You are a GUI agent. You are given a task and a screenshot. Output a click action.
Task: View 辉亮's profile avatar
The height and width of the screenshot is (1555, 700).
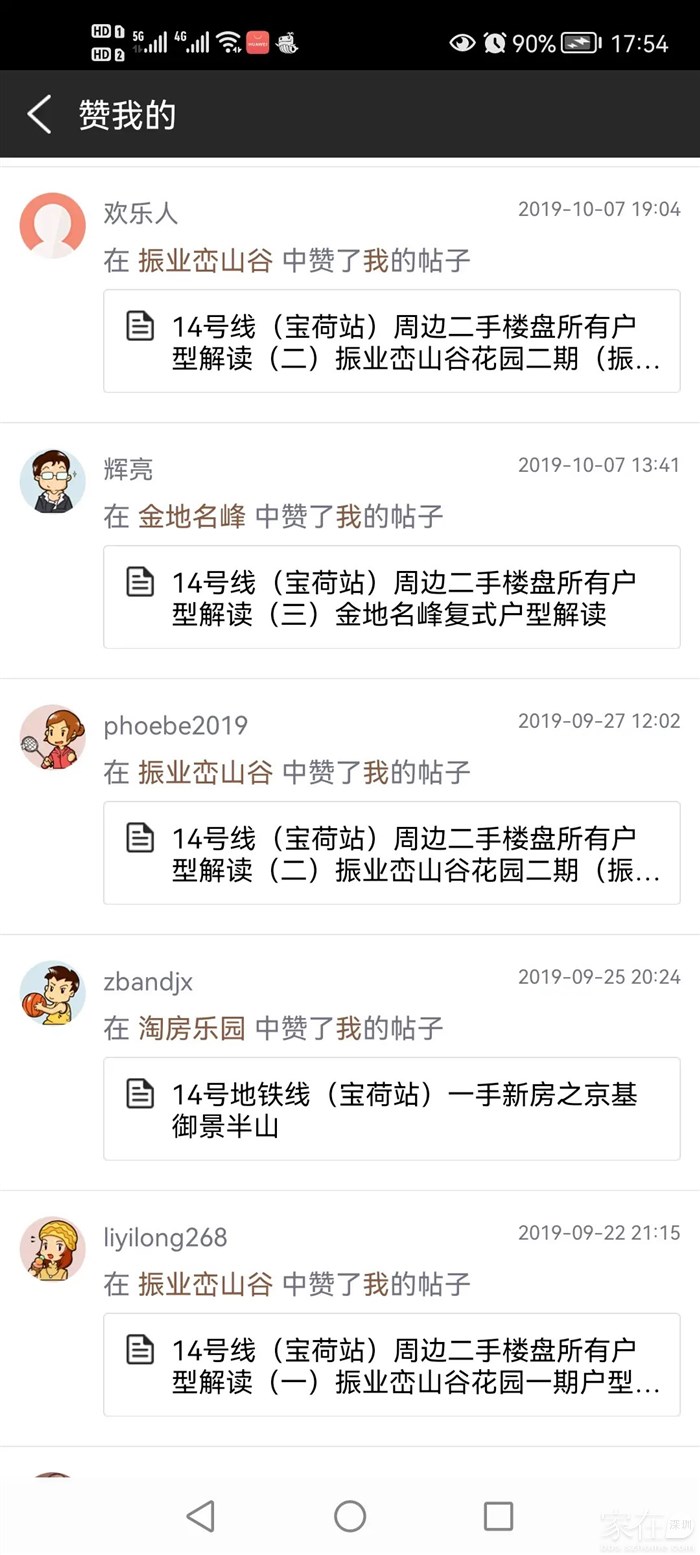(52, 481)
